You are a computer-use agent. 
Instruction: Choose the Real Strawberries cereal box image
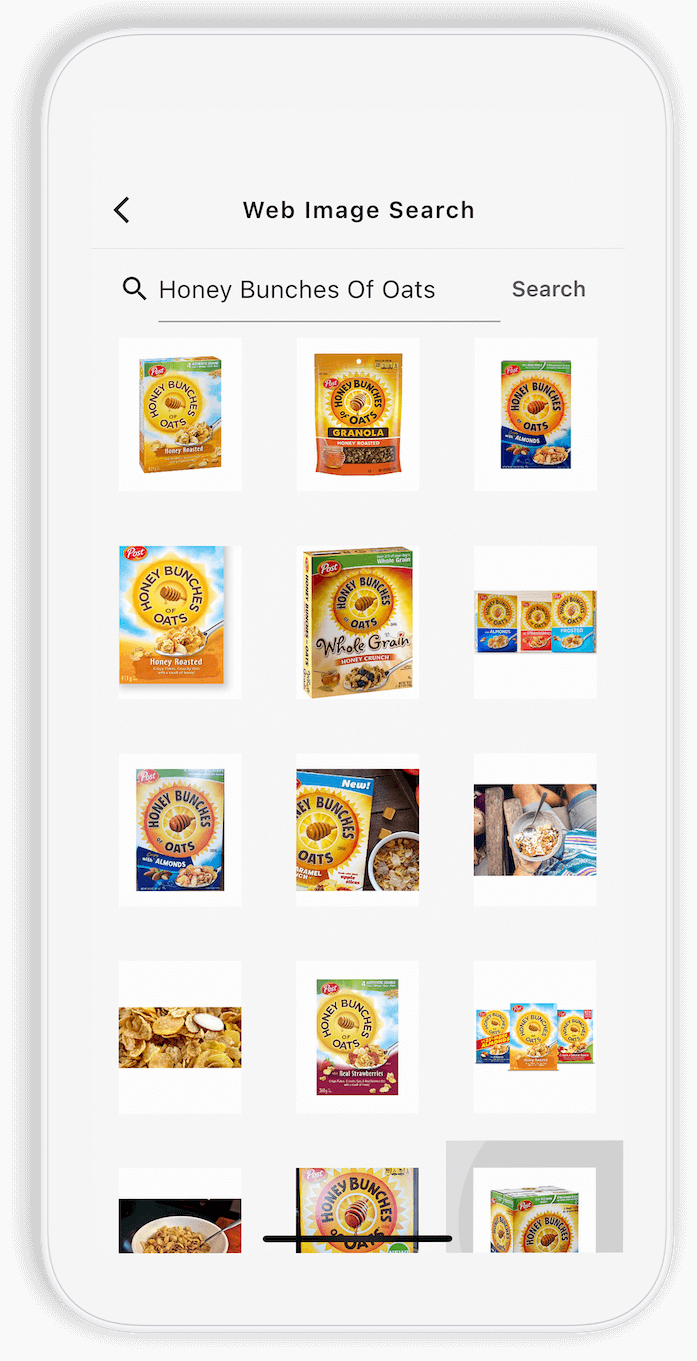coord(358,1037)
